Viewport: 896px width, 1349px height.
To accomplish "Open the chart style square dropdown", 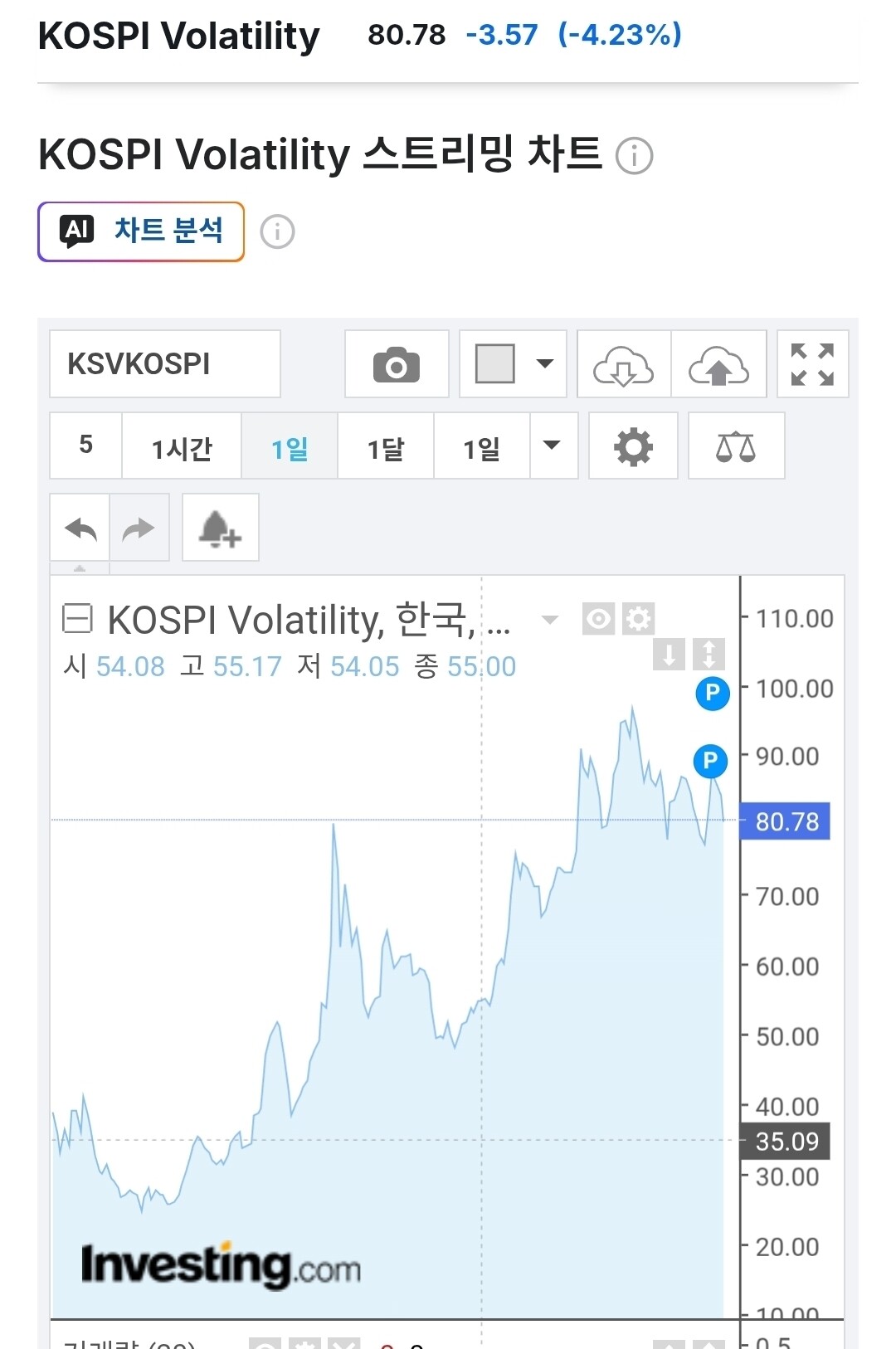I will (513, 364).
